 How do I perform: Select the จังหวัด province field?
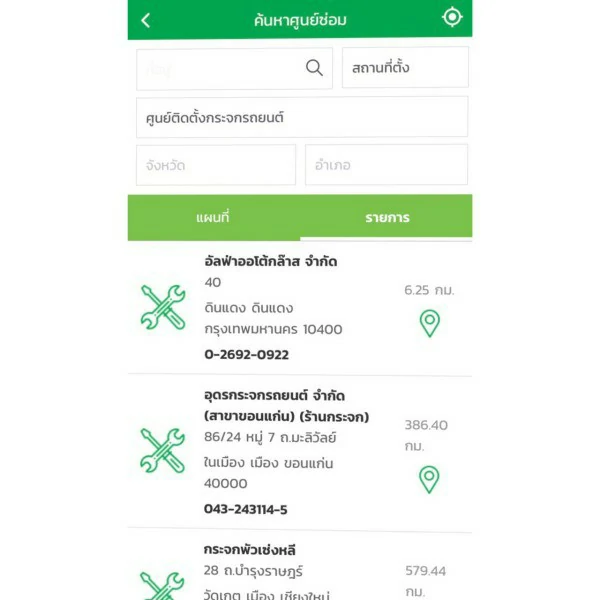click(215, 165)
